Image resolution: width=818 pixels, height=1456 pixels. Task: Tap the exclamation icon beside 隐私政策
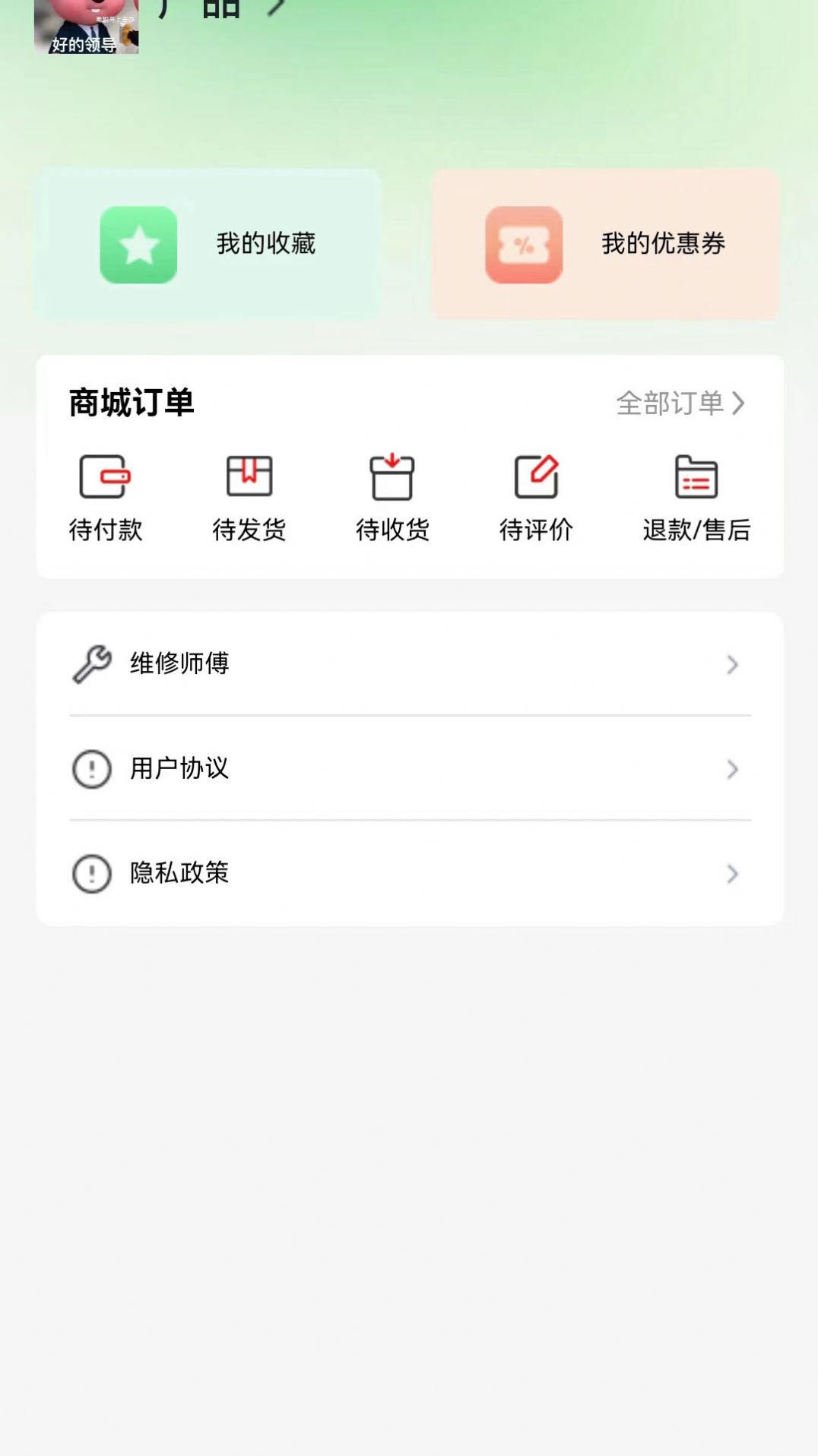tap(91, 873)
